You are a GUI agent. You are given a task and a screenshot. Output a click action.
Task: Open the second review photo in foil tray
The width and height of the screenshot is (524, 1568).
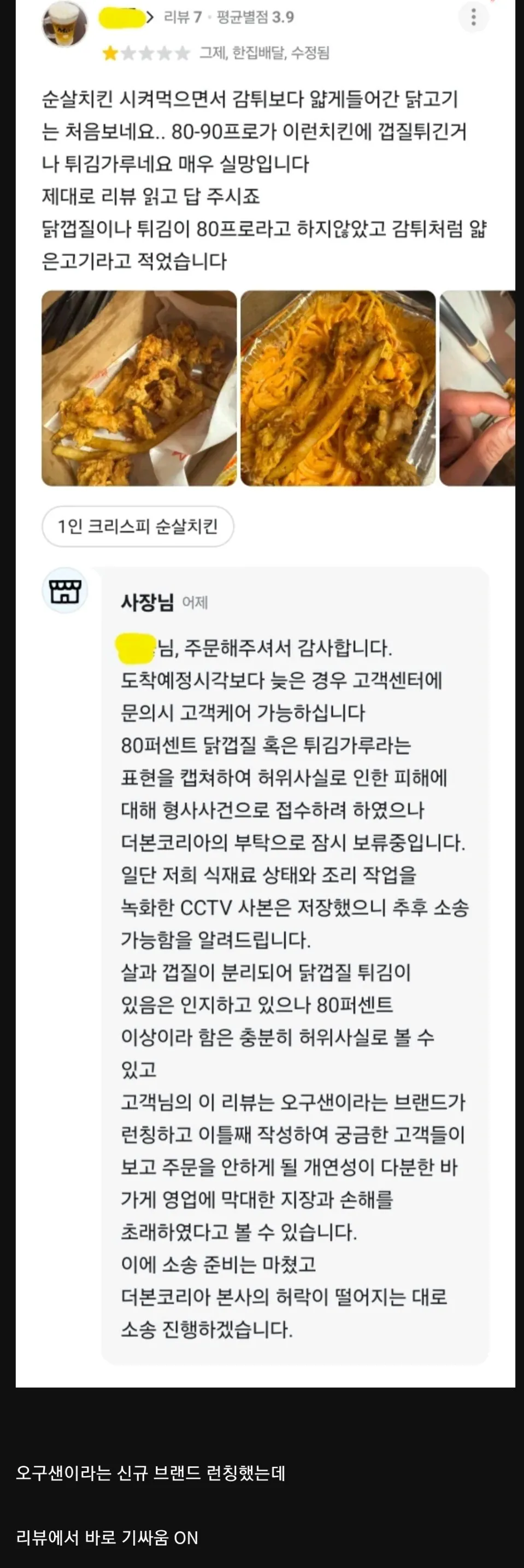click(x=338, y=388)
